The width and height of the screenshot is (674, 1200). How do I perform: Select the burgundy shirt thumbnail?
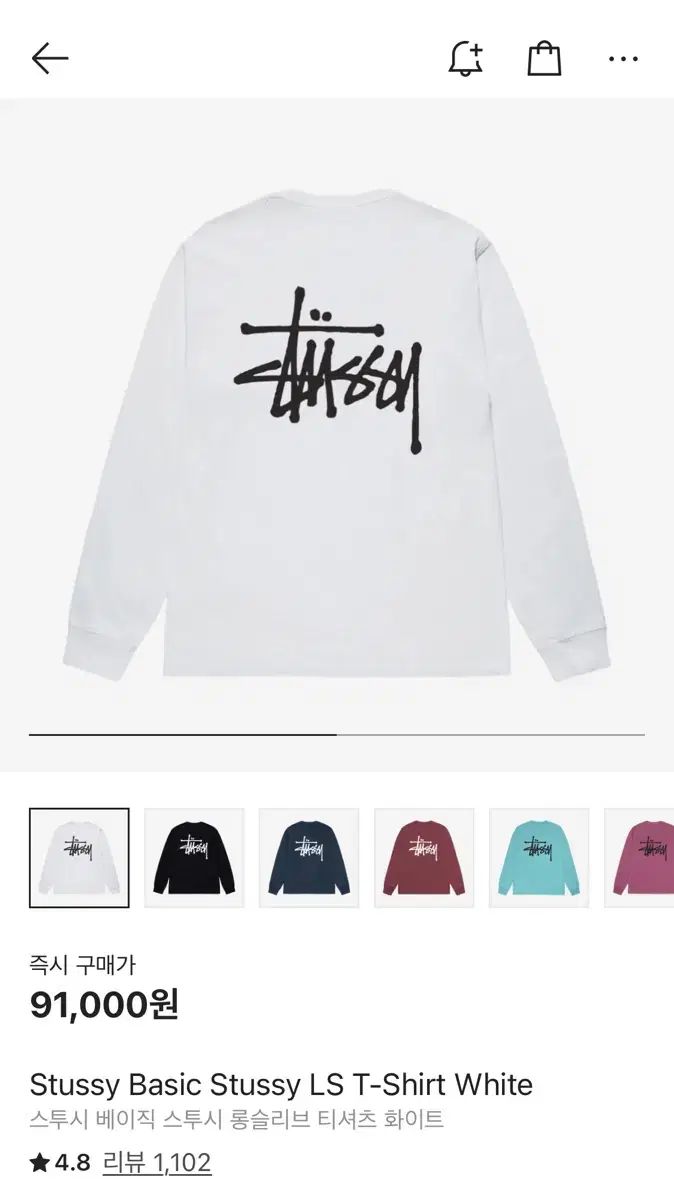click(x=424, y=857)
